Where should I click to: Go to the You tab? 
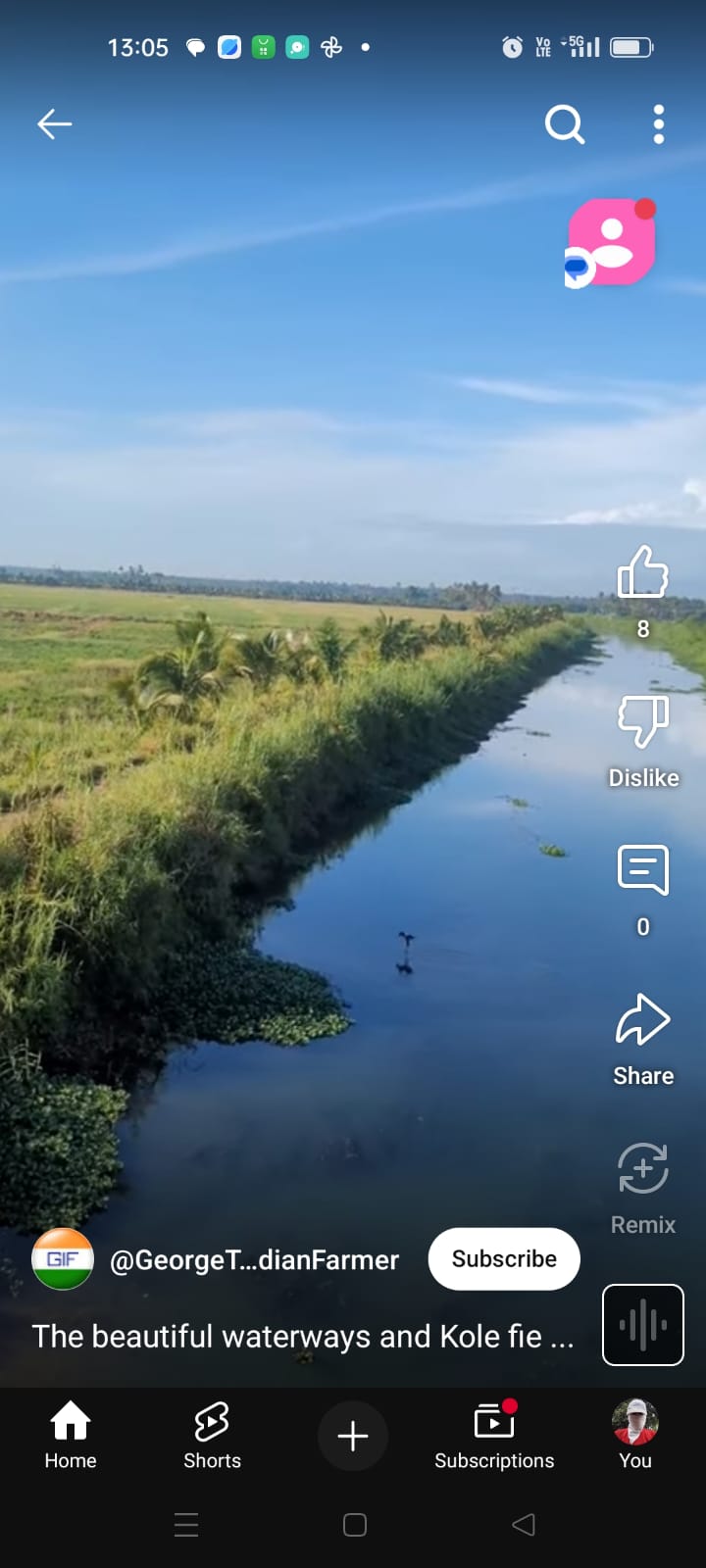tap(635, 1435)
